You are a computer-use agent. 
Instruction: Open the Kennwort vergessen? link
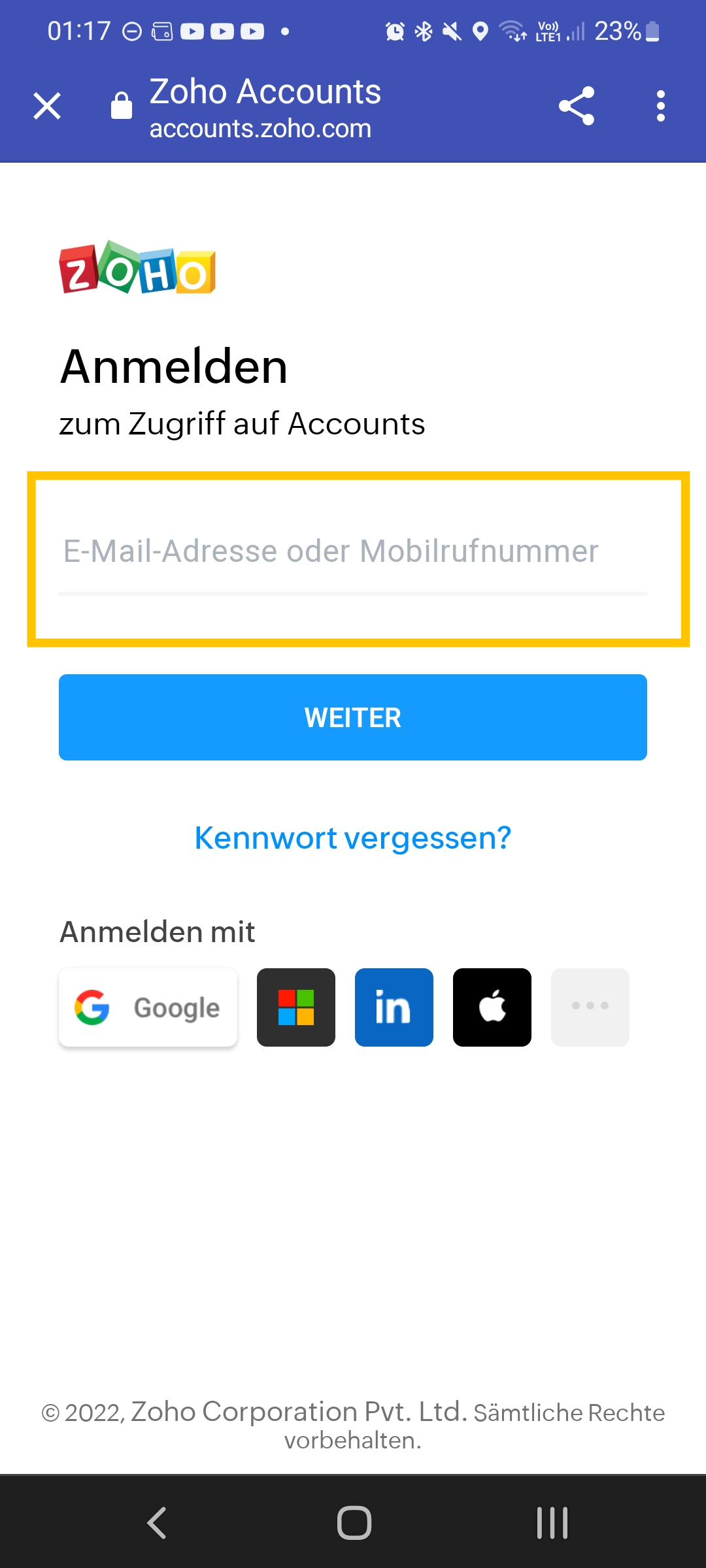coord(353,838)
